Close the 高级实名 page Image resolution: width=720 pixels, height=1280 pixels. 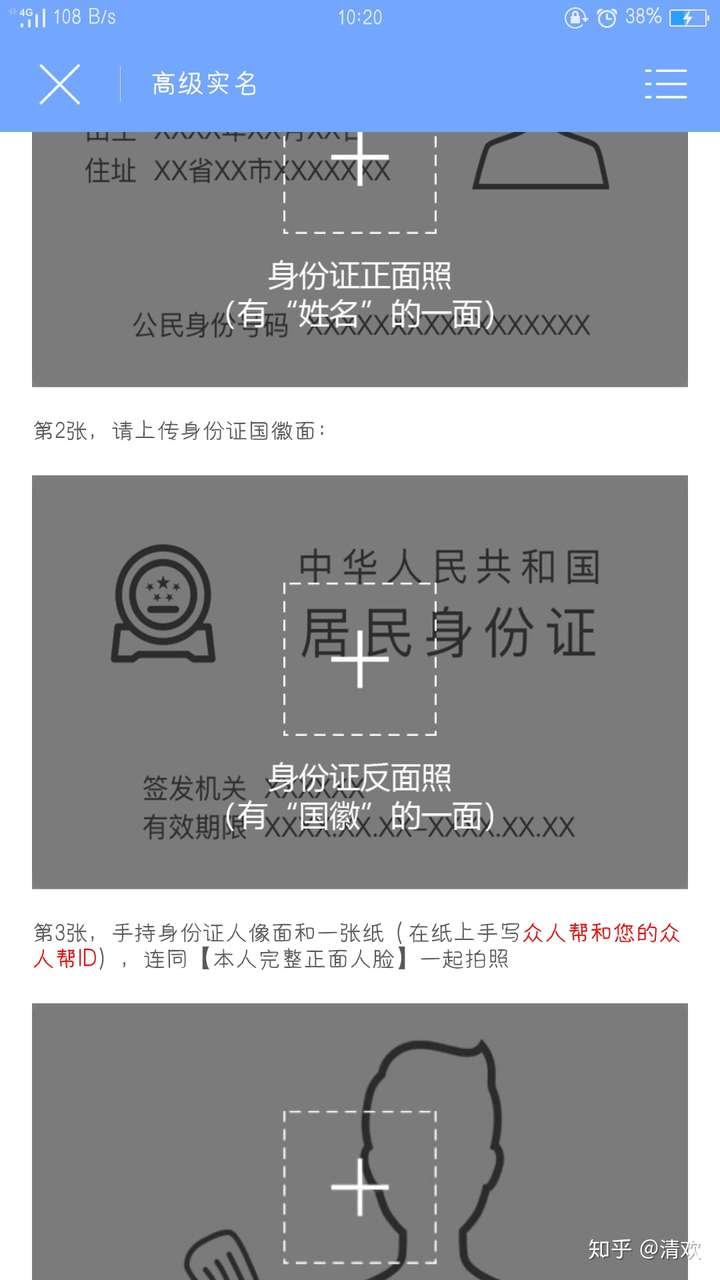click(59, 84)
